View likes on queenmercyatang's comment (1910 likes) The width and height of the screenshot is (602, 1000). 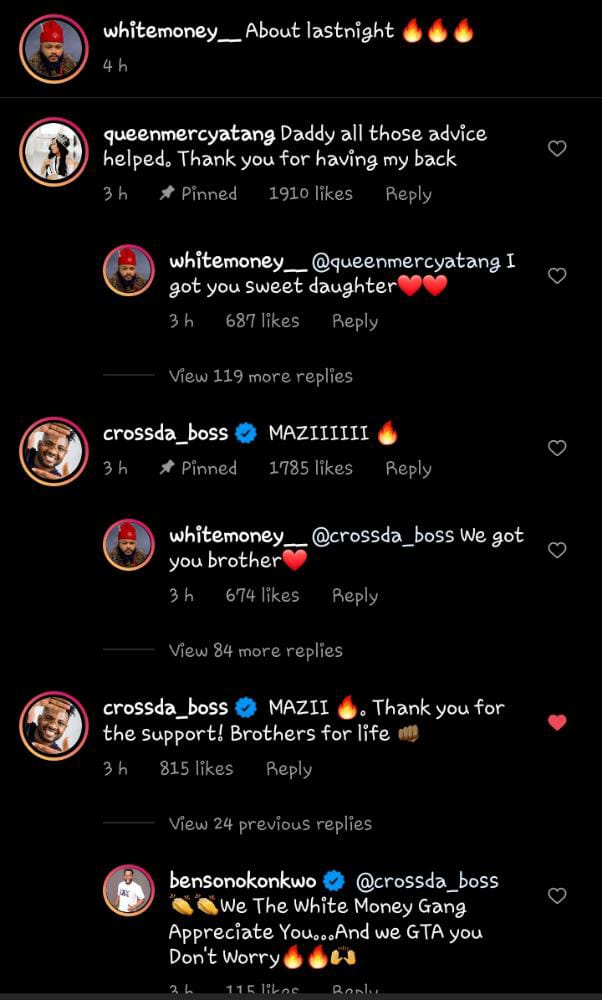click(310, 194)
